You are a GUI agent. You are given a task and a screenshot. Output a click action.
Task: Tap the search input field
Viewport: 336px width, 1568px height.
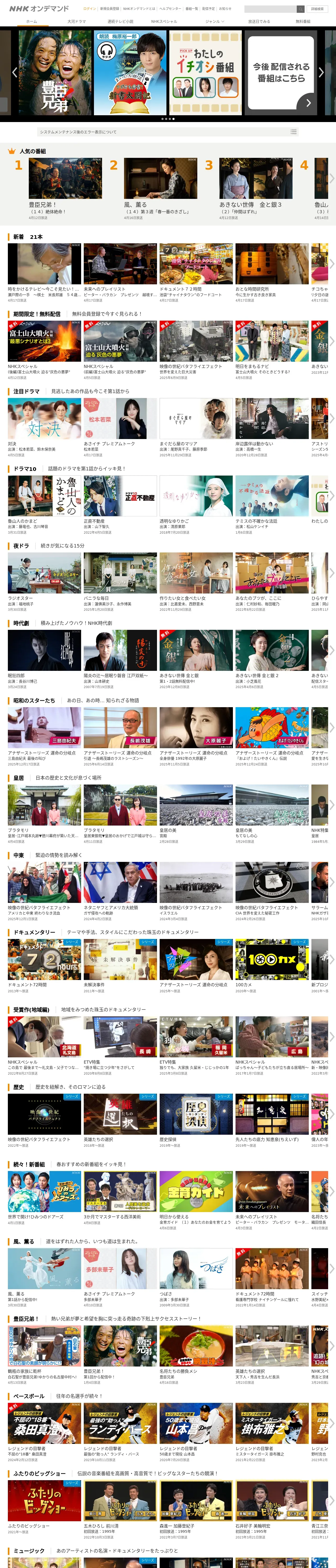click(x=270, y=9)
